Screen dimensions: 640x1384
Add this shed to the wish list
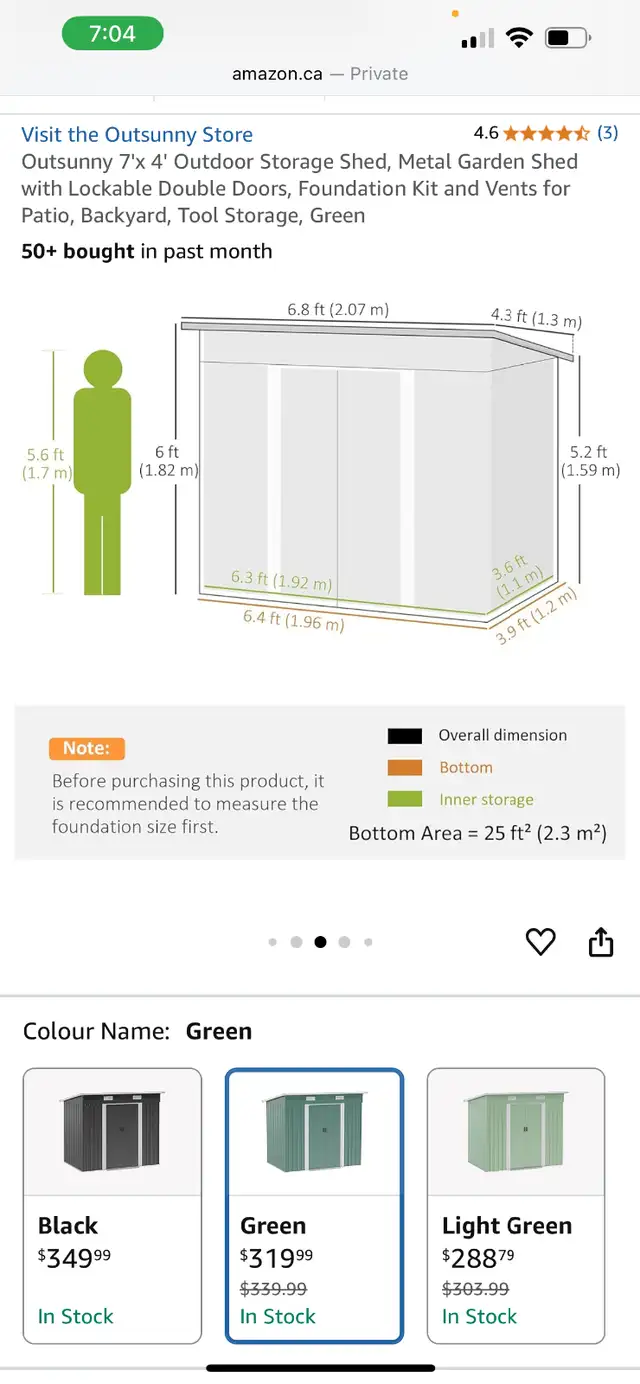[x=540, y=941]
